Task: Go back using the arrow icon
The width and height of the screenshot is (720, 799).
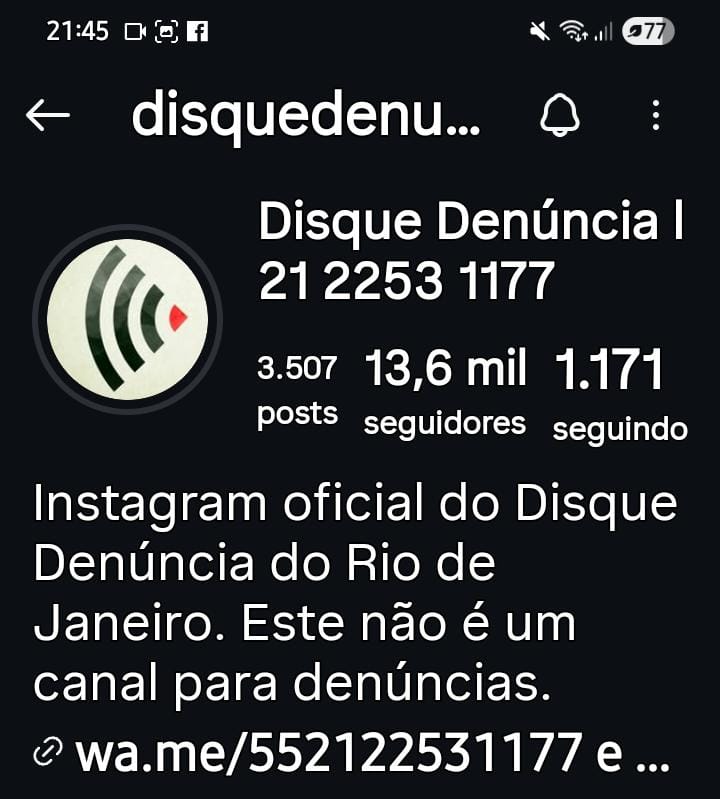Action: (x=47, y=116)
